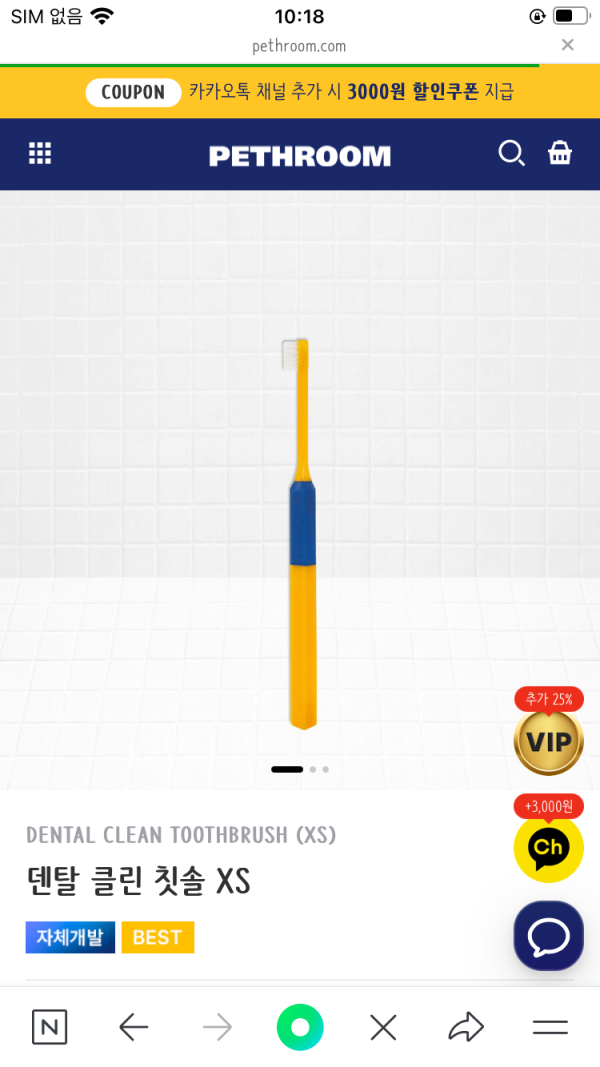Open the grid category menu

[x=40, y=153]
